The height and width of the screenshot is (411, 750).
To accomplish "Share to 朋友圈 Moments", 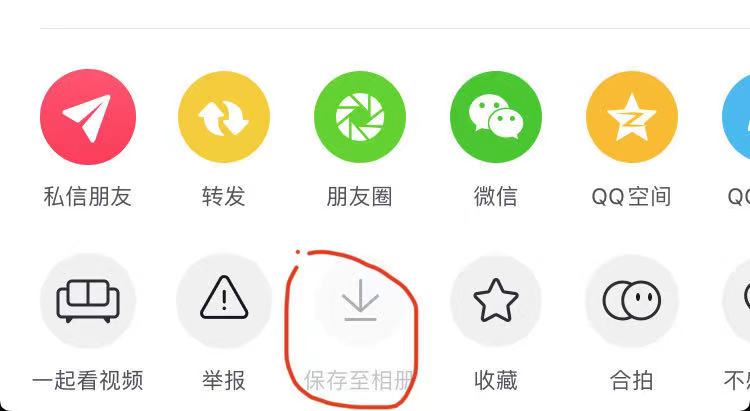I will coord(360,116).
